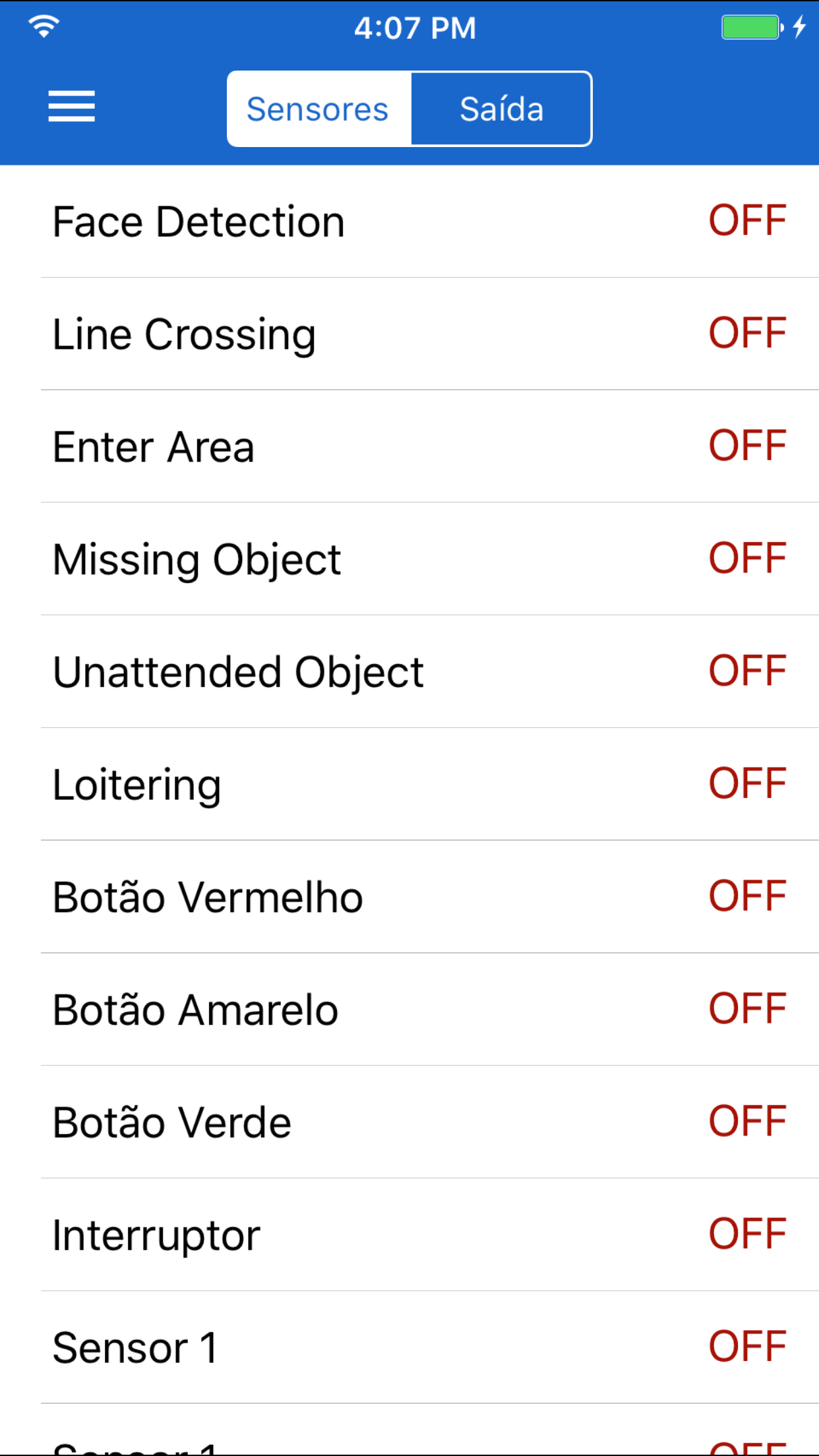This screenshot has width=819, height=1456.
Task: Open the Unattended Object sensor
Action: coord(409,672)
